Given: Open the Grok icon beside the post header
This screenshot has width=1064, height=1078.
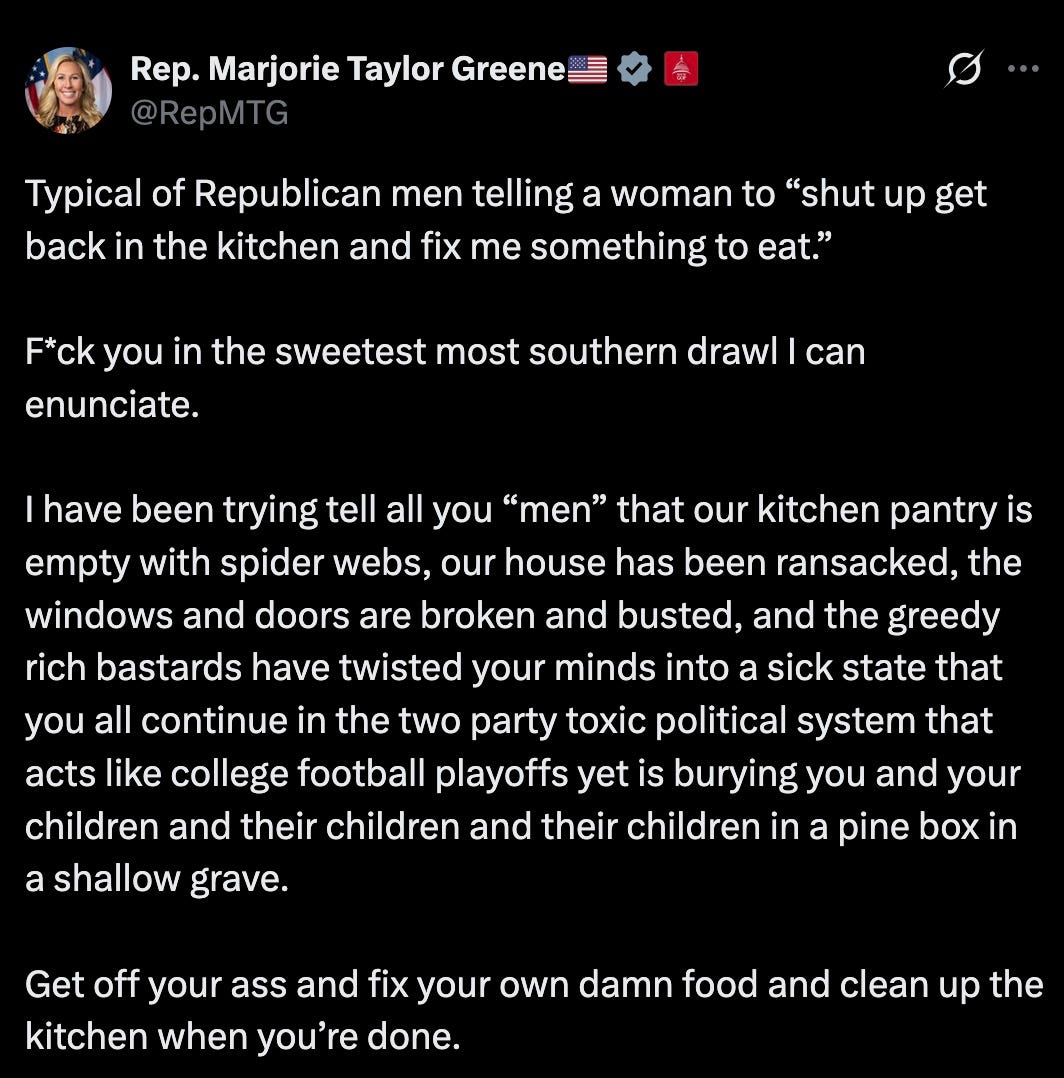Looking at the screenshot, I should [964, 69].
